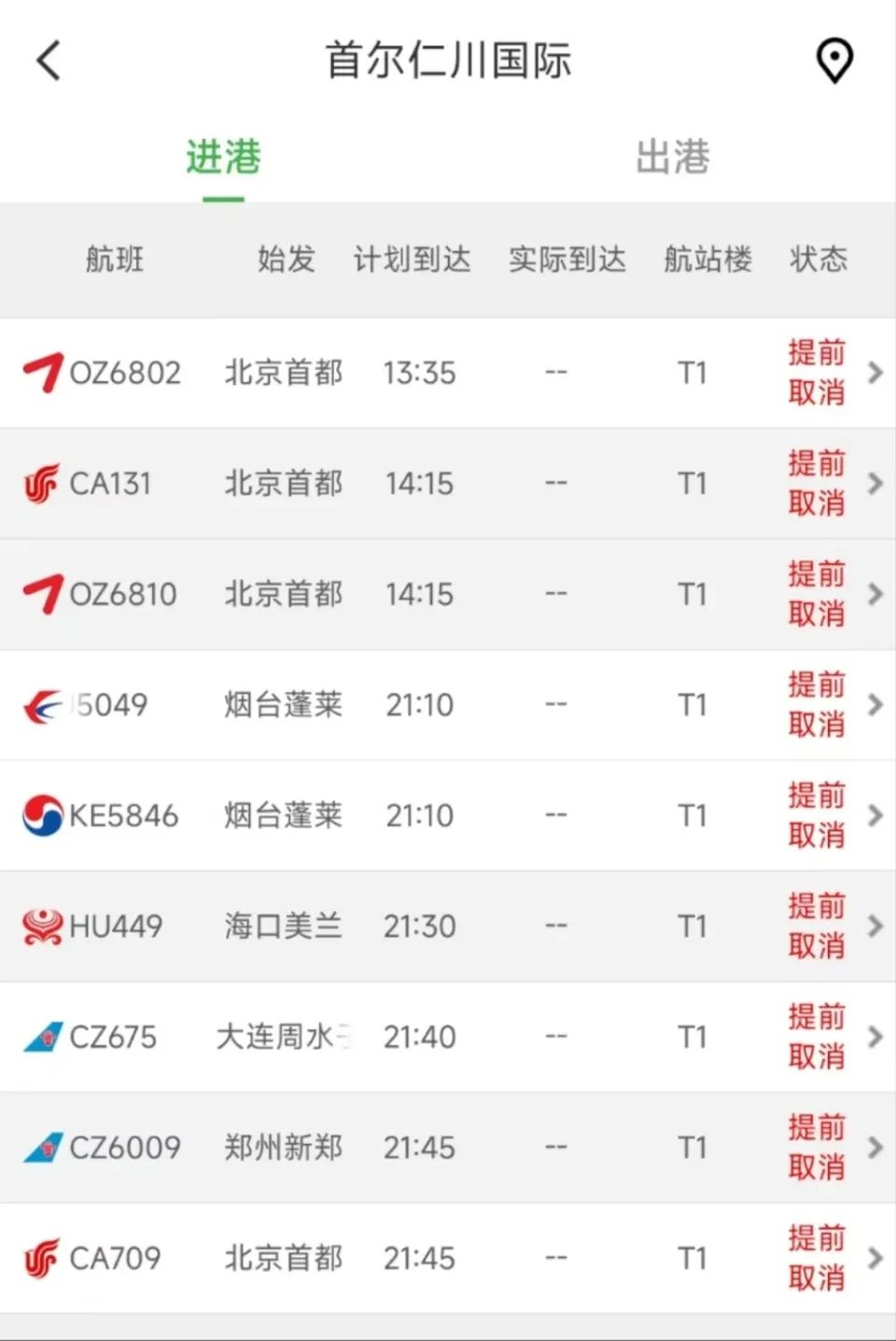Image resolution: width=896 pixels, height=1341 pixels.
Task: Select the 进港 arrivals tab
Action: click(223, 157)
